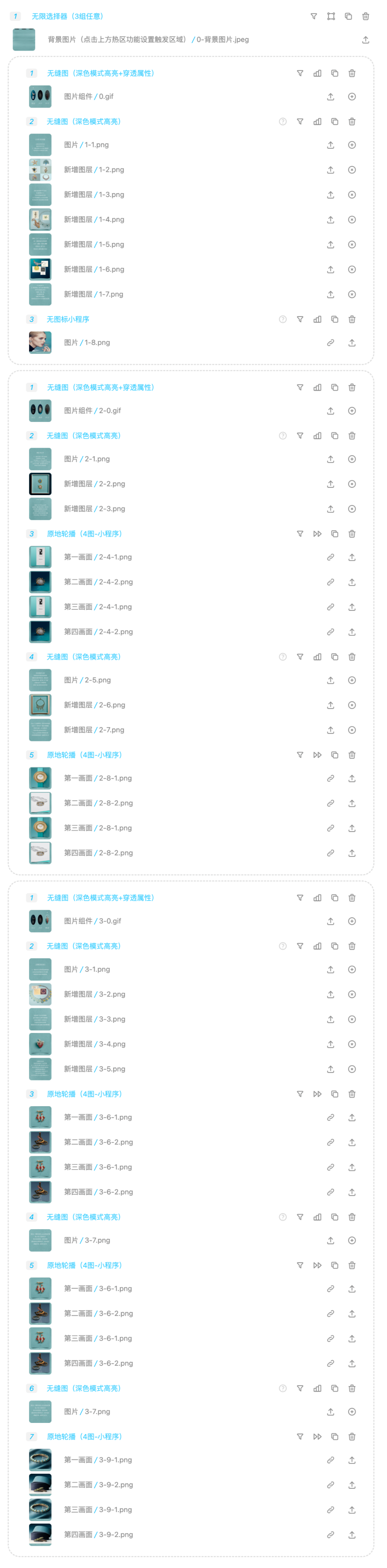The width and height of the screenshot is (387, 1568).
Task: Add a layer next to 2-5.png
Action: tap(352, 681)
